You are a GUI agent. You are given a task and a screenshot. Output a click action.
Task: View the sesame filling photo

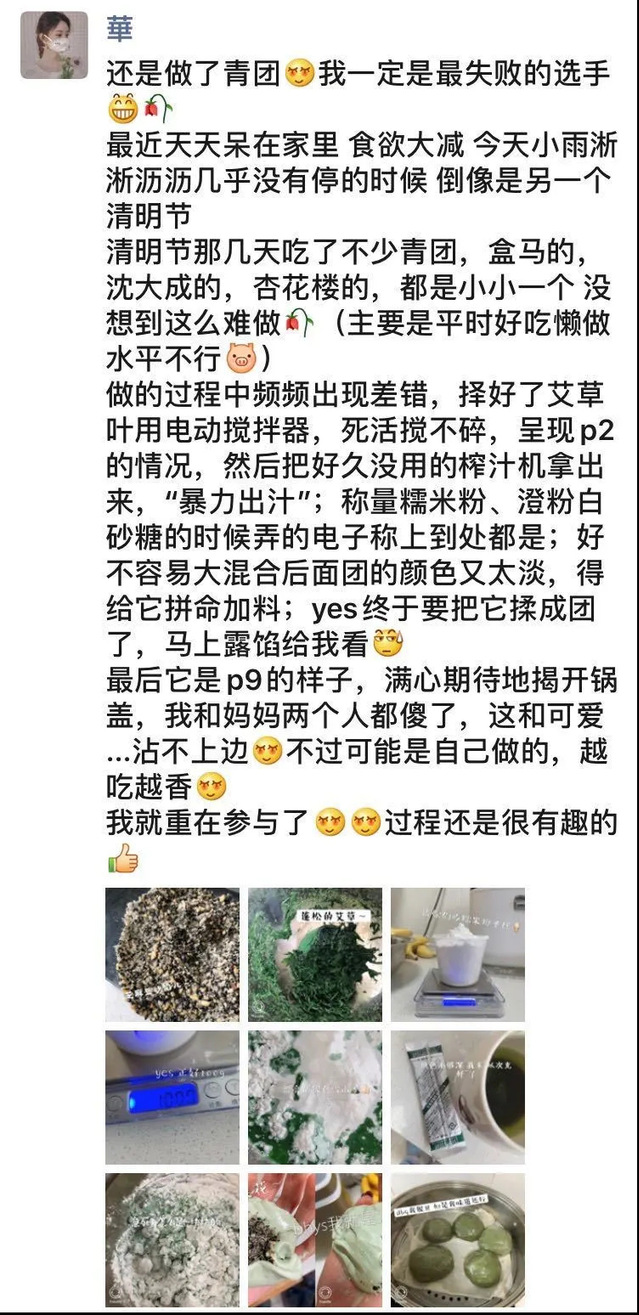[x=173, y=954]
